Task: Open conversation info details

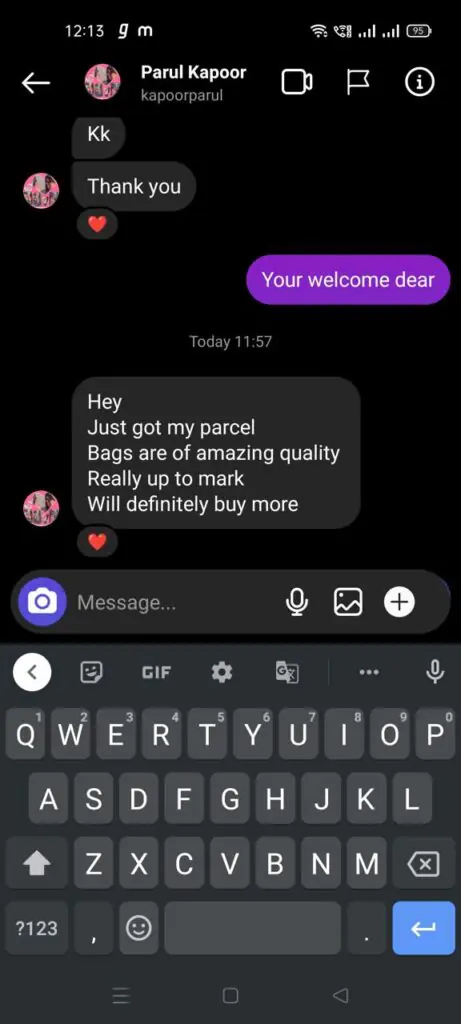Action: 419,82
